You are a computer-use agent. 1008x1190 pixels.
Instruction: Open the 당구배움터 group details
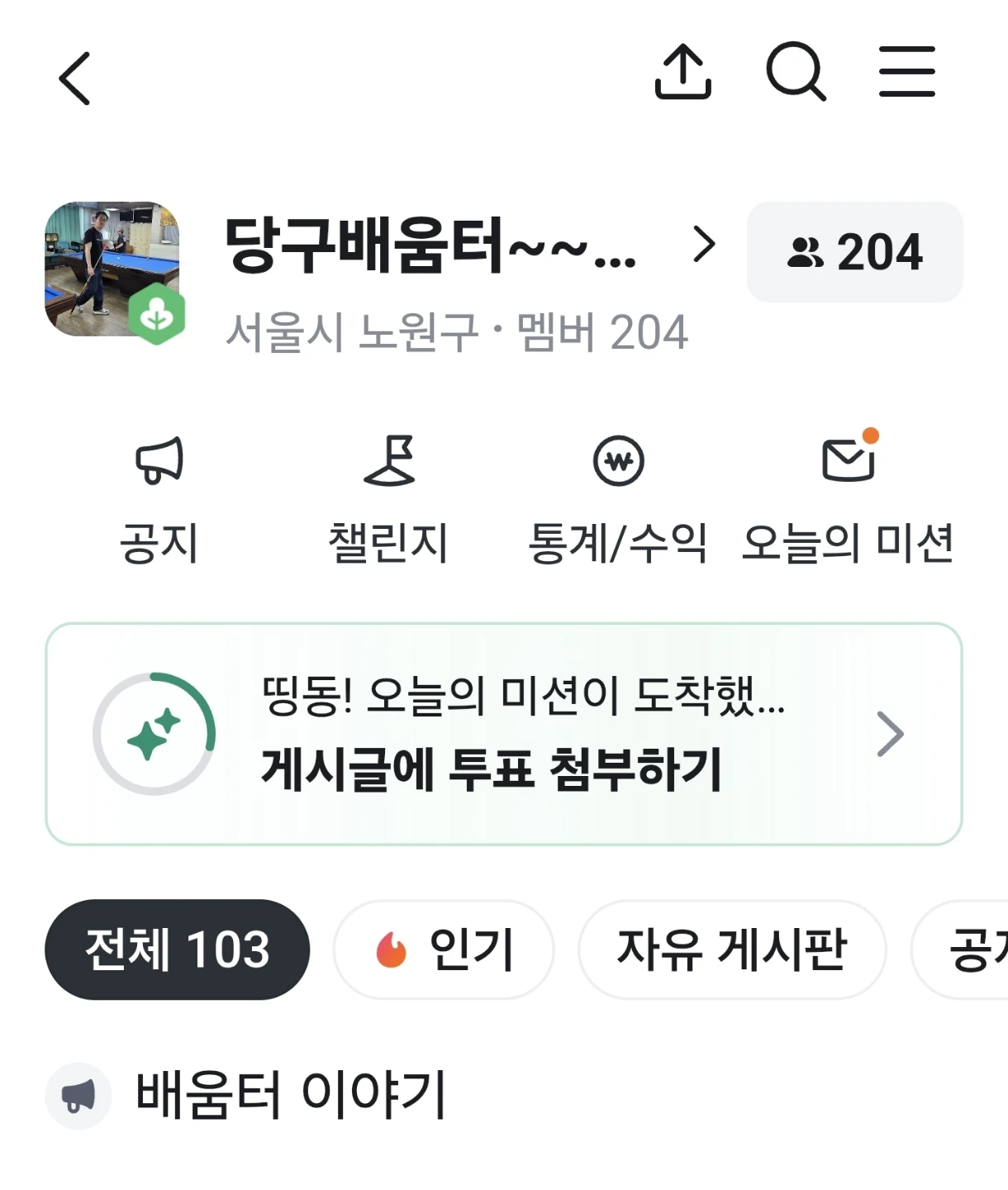(470, 245)
